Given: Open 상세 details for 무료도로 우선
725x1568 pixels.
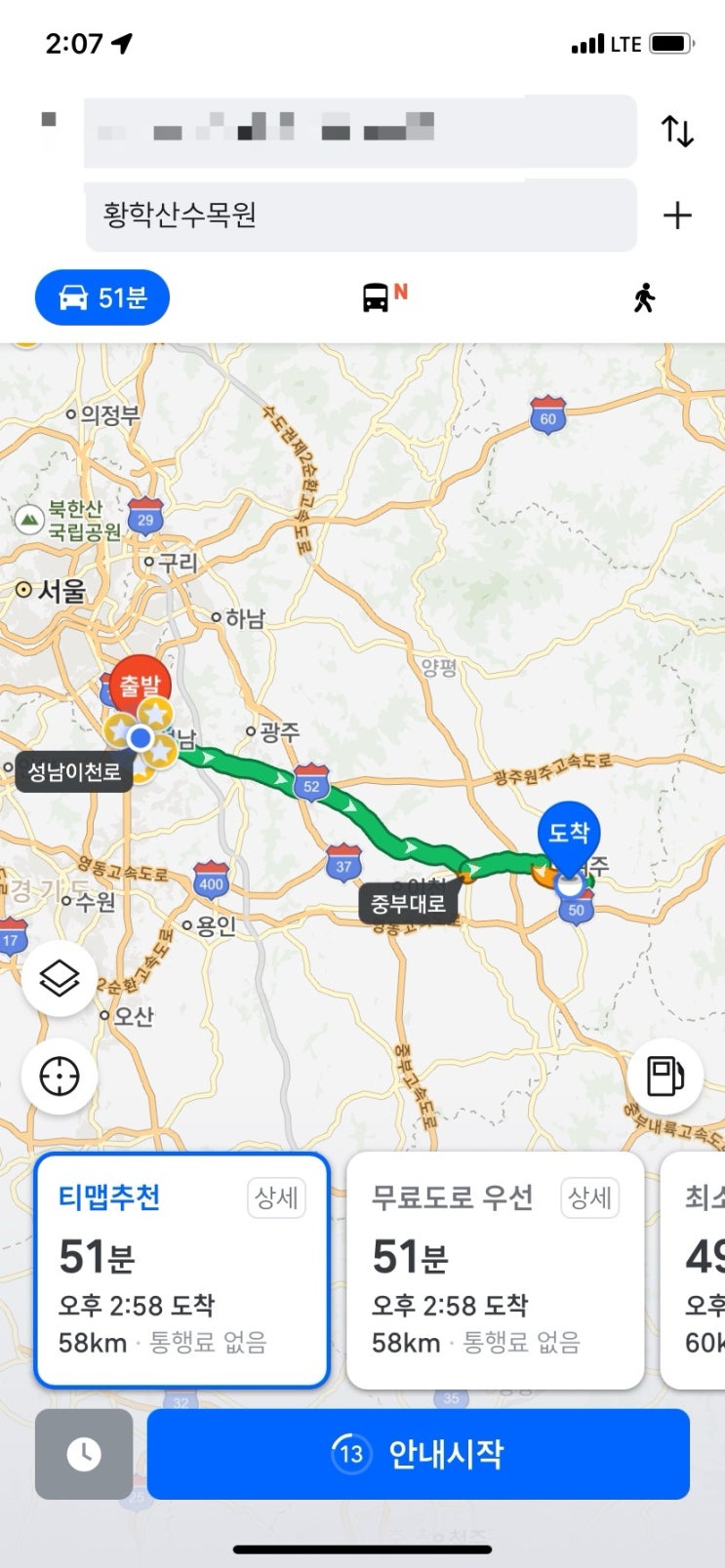Looking at the screenshot, I should 589,1197.
